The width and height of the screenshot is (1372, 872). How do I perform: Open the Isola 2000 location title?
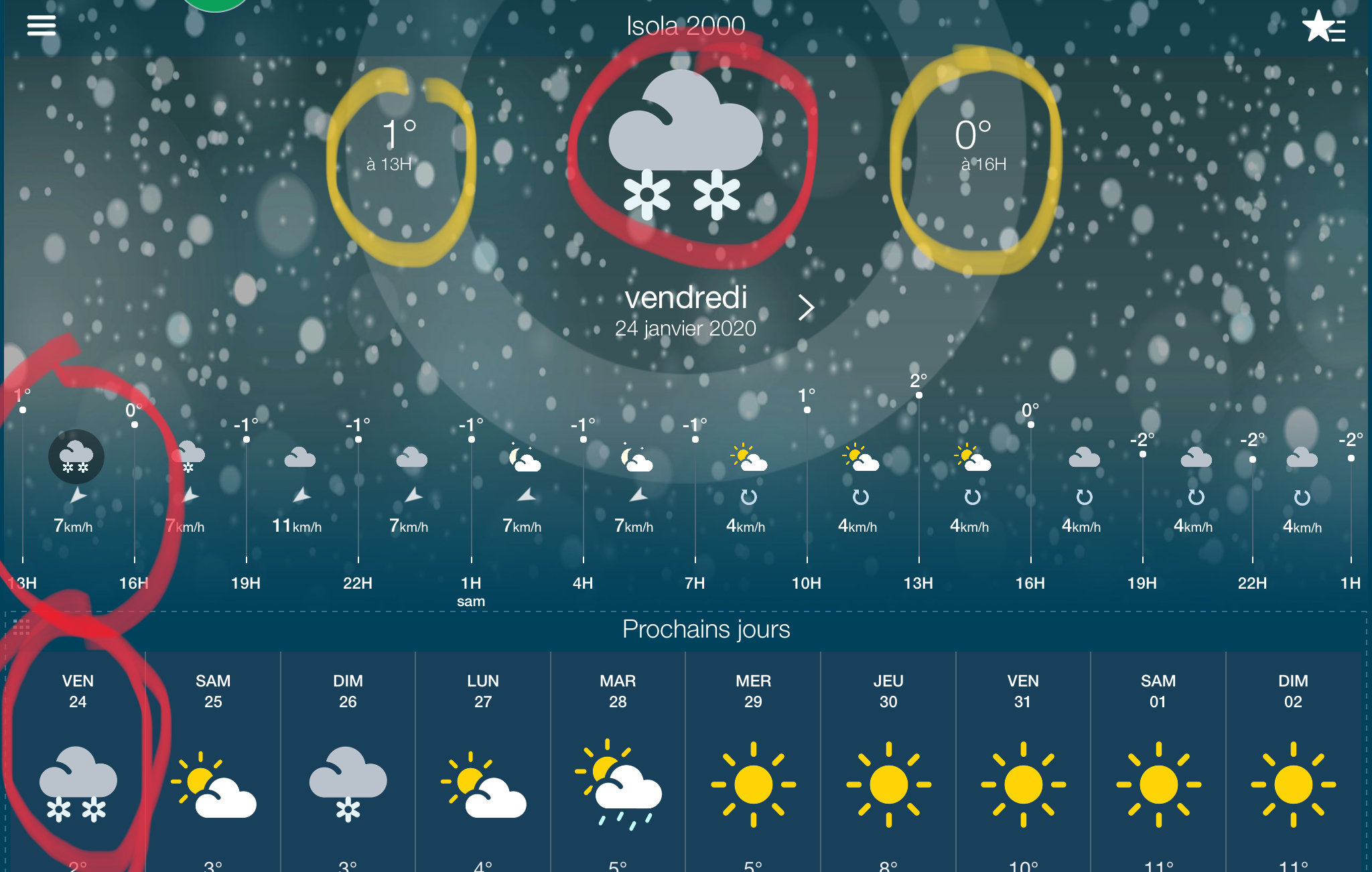(685, 26)
